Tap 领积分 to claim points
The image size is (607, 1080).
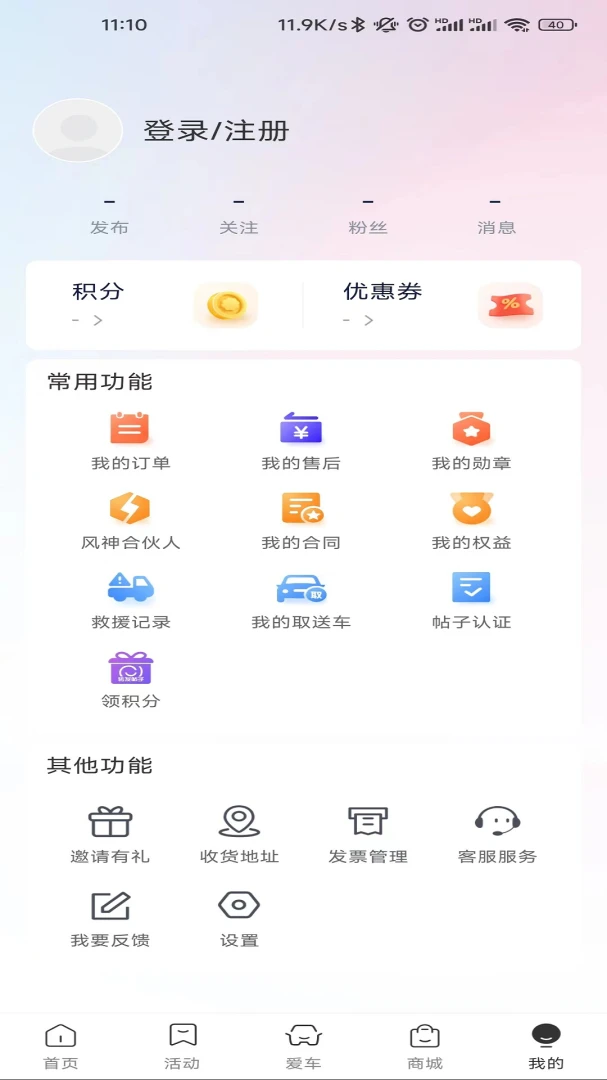130,679
